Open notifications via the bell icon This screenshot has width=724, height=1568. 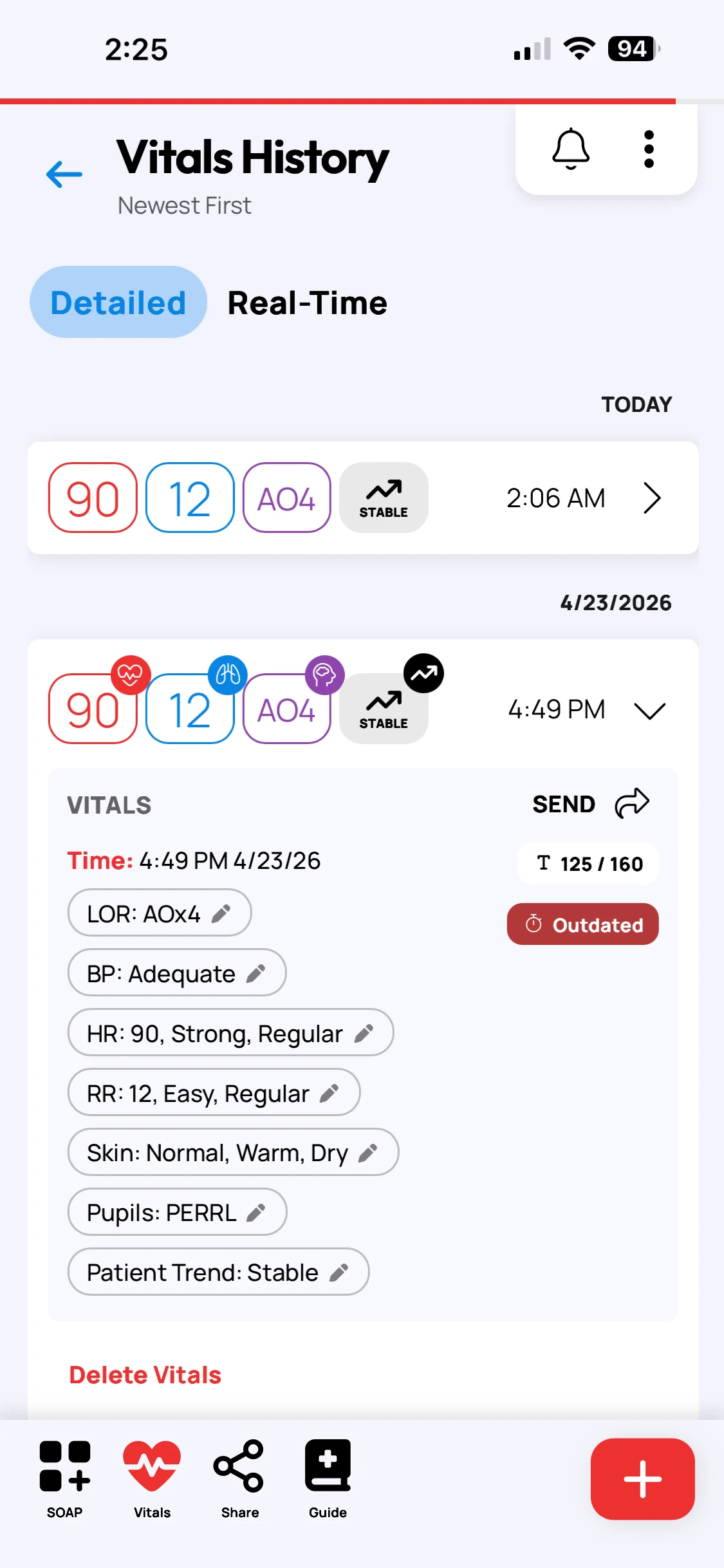tap(571, 148)
